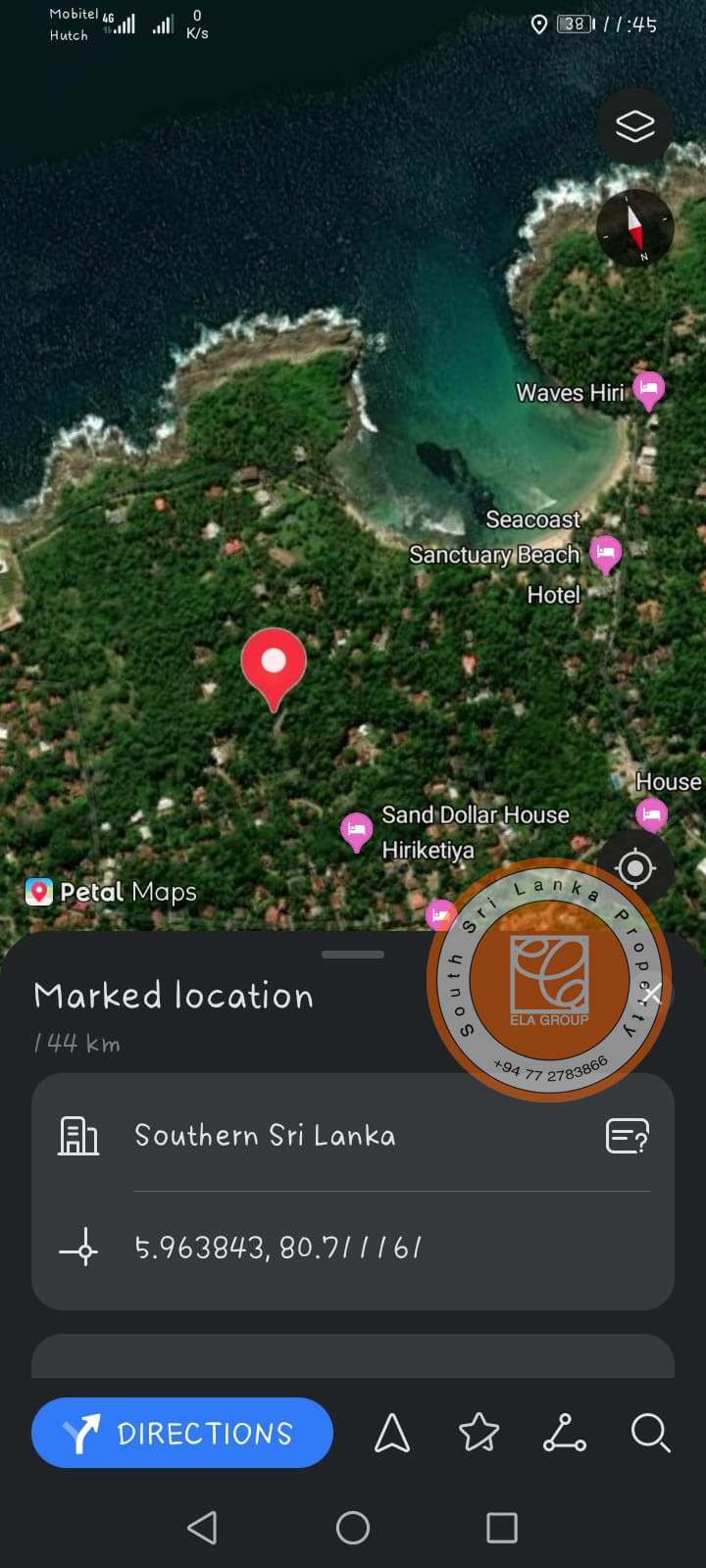Start navigation with the arrow icon
This screenshot has width=706, height=1568.
pos(392,1433)
